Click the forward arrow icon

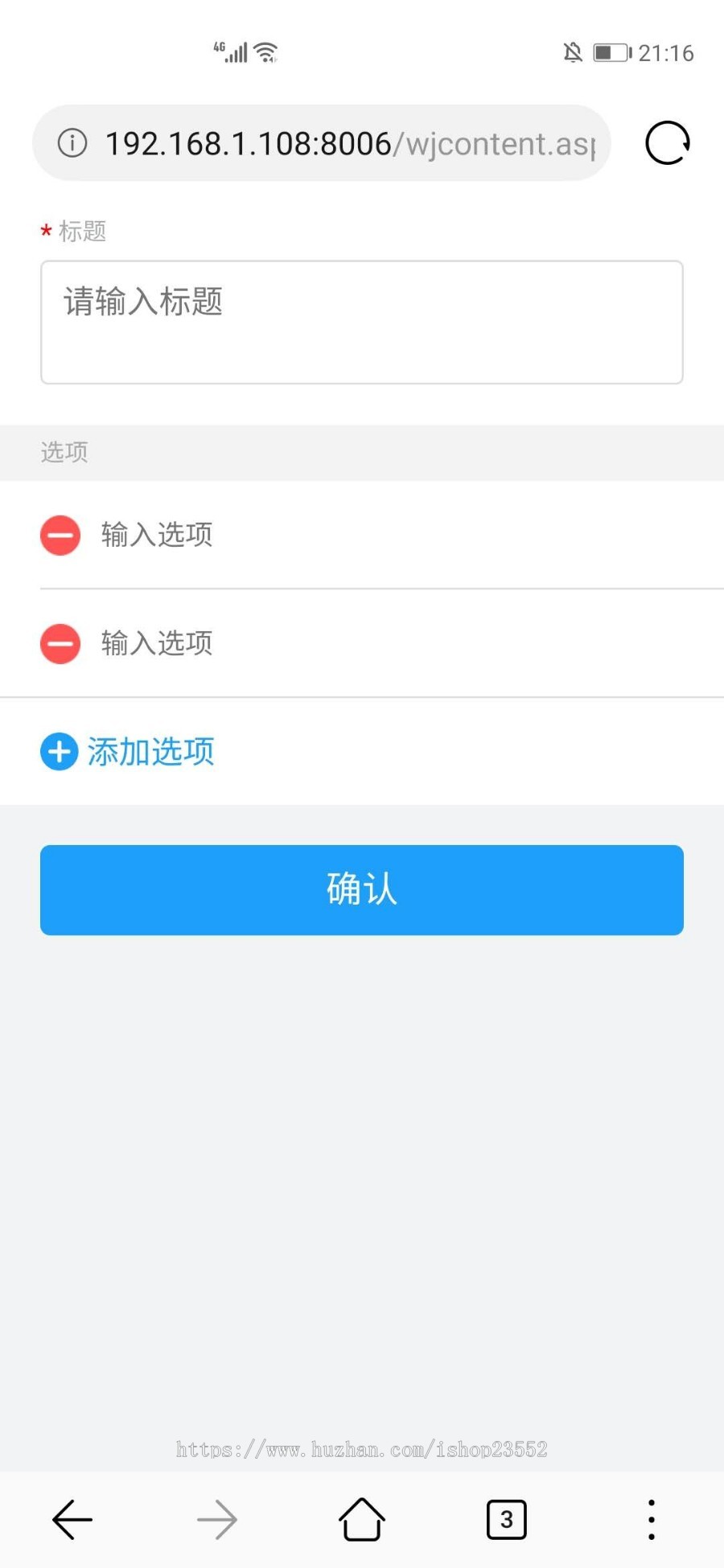click(x=216, y=1518)
